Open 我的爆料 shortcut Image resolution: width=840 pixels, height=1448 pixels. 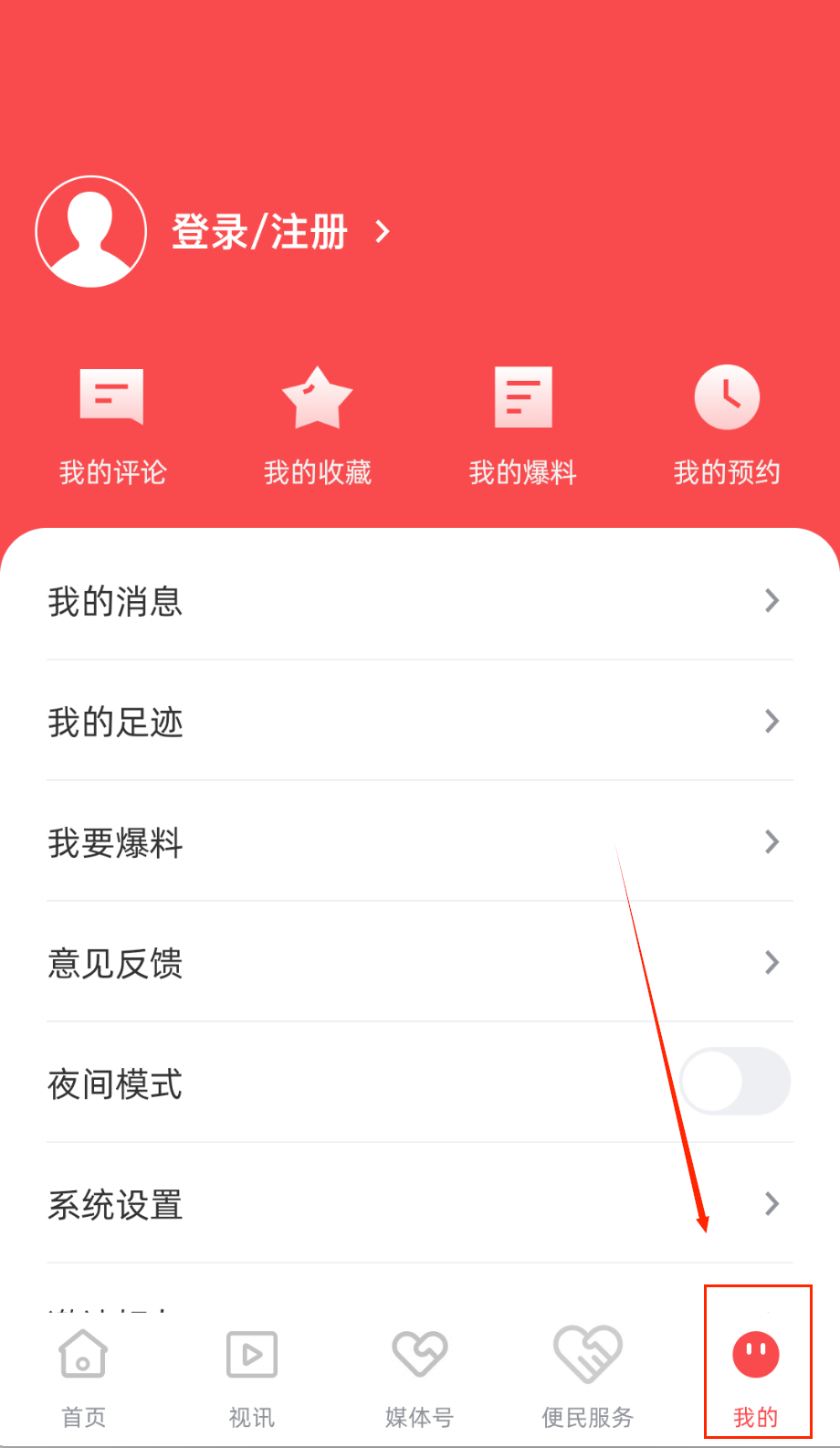(x=522, y=425)
